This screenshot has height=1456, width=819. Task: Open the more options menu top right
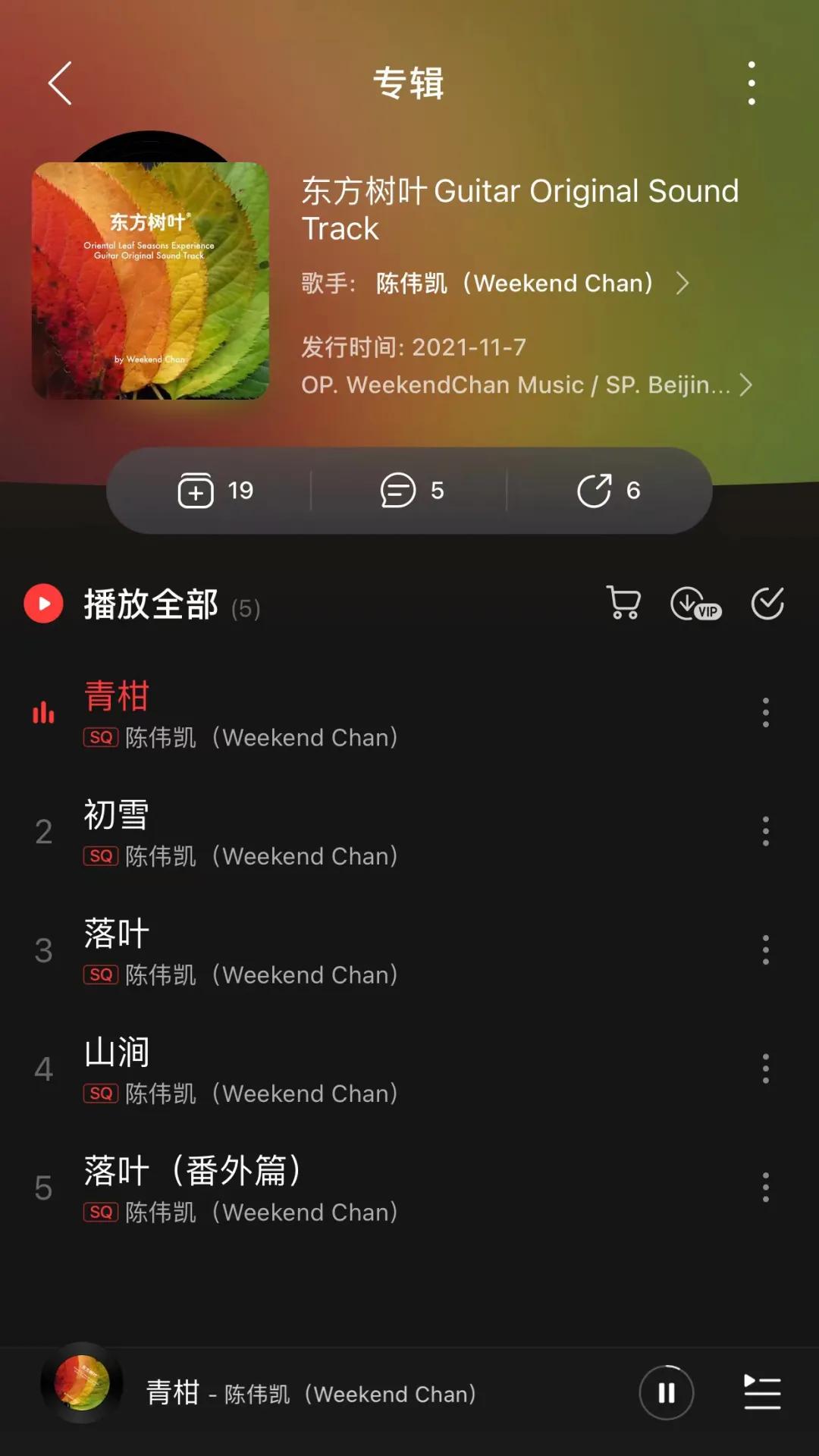752,83
